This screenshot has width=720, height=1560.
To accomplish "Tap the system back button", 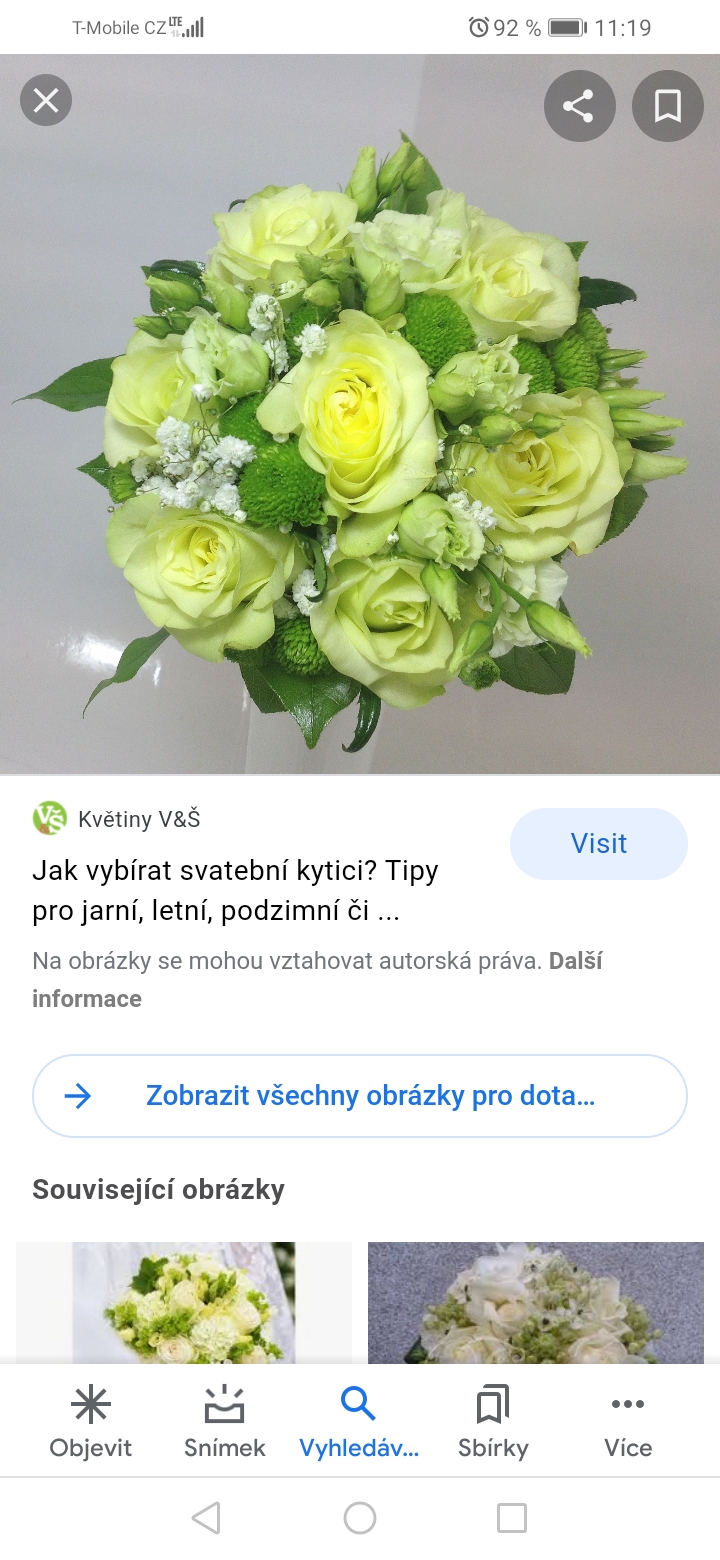I will (206, 1518).
